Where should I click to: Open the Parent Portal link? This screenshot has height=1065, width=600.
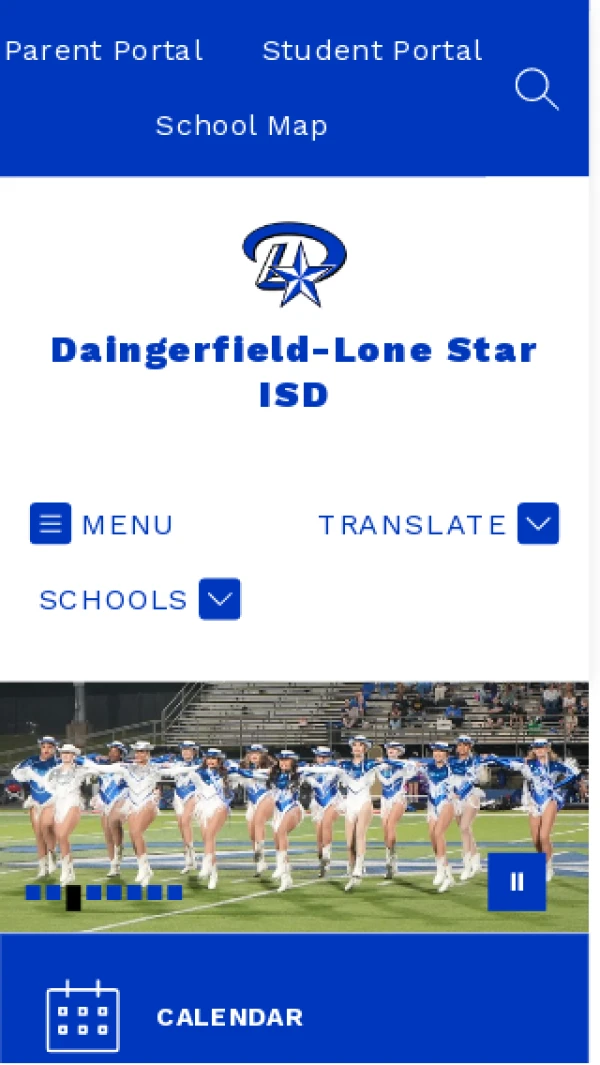pyautogui.click(x=104, y=51)
